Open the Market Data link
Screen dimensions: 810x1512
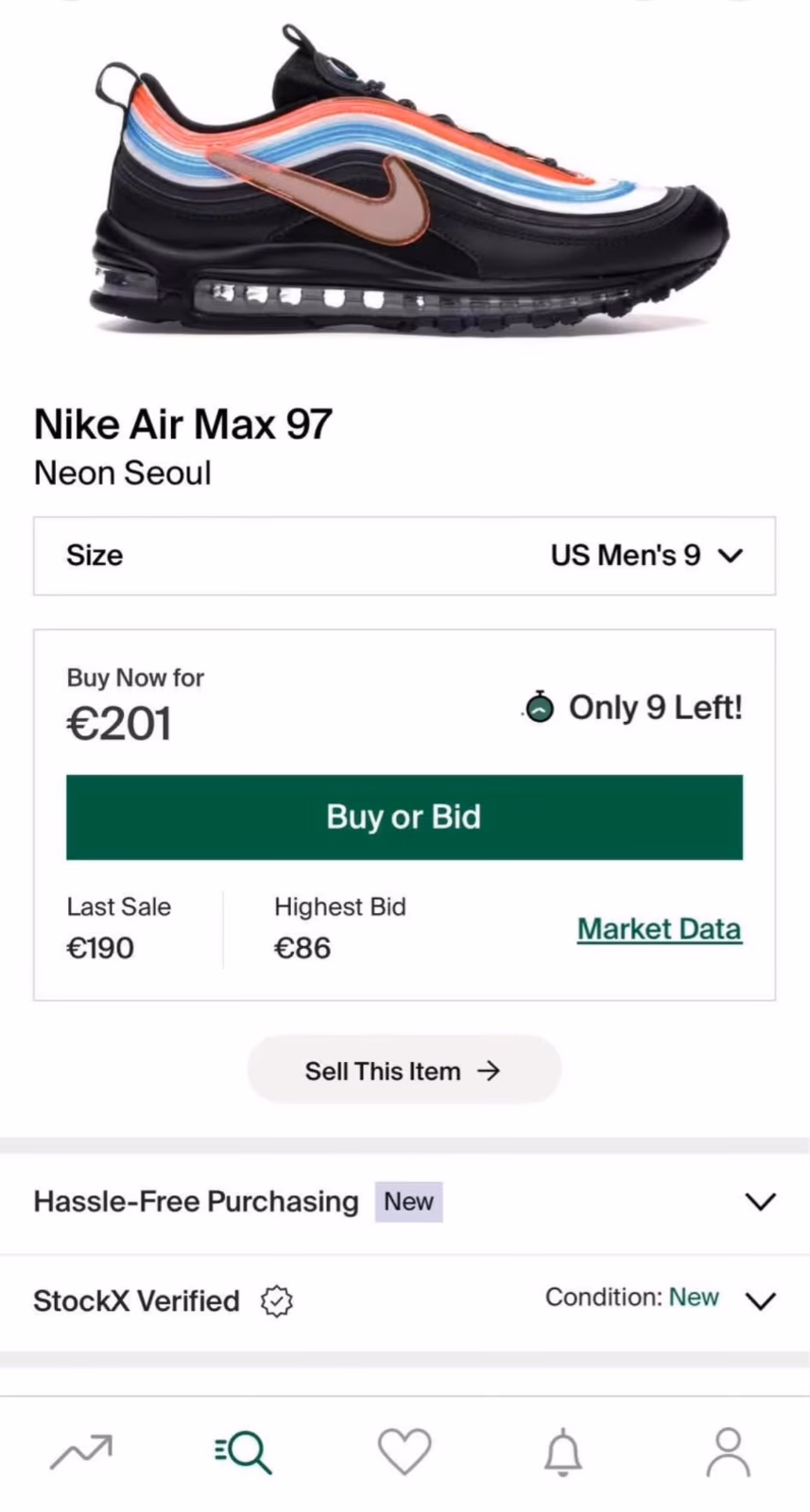pyautogui.click(x=660, y=929)
